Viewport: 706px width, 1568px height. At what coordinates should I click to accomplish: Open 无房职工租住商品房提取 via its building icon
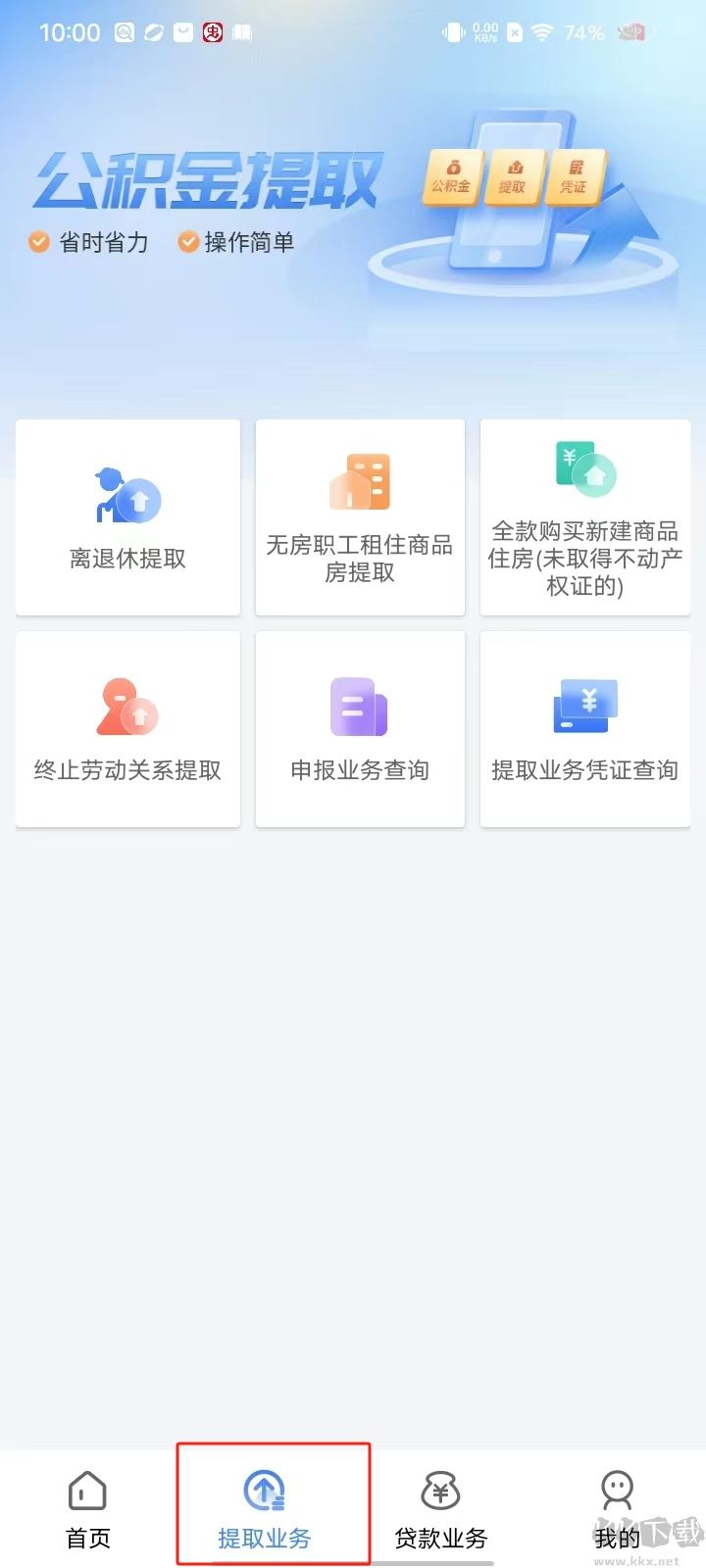pos(359,480)
